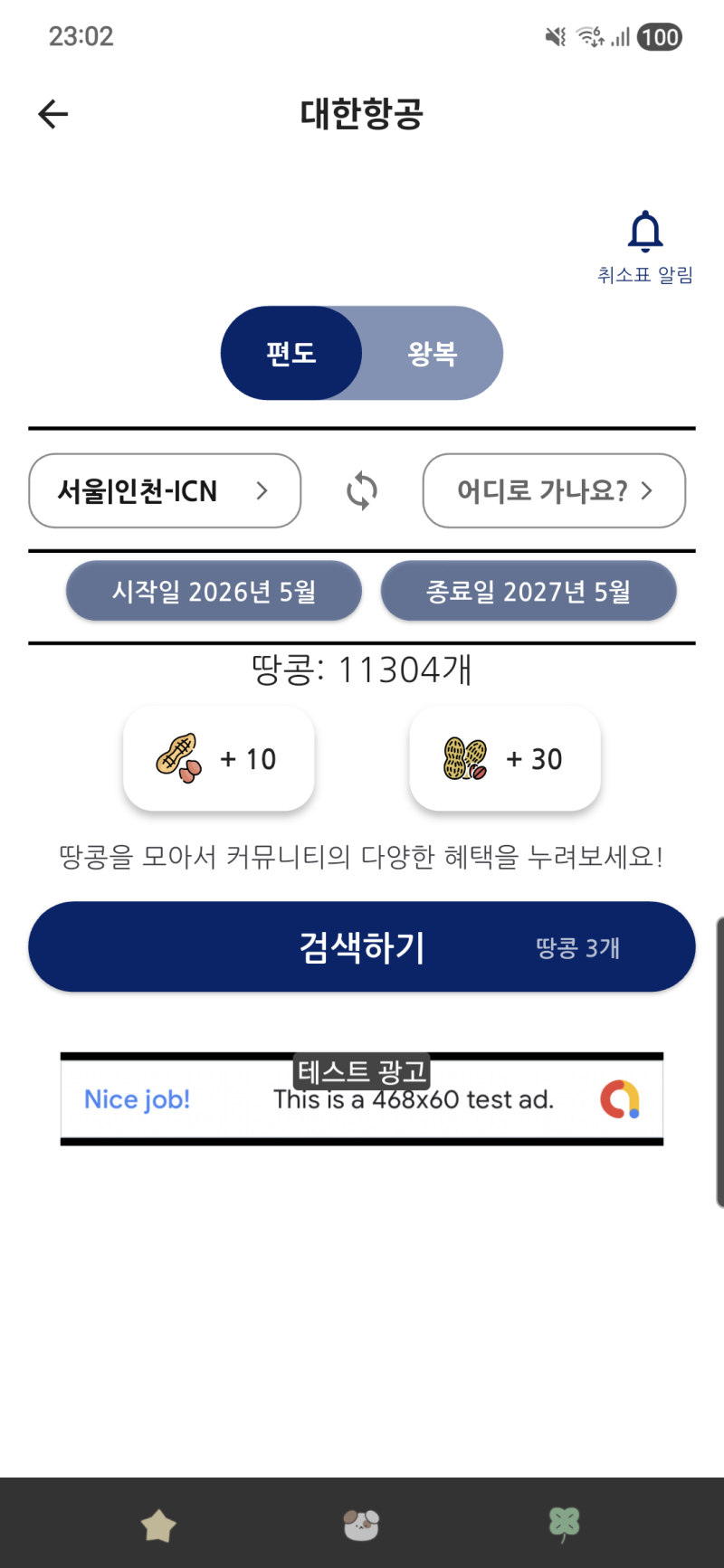Image resolution: width=724 pixels, height=1568 pixels.
Task: Change departure airport 서울|인천-ICN
Action: click(165, 490)
